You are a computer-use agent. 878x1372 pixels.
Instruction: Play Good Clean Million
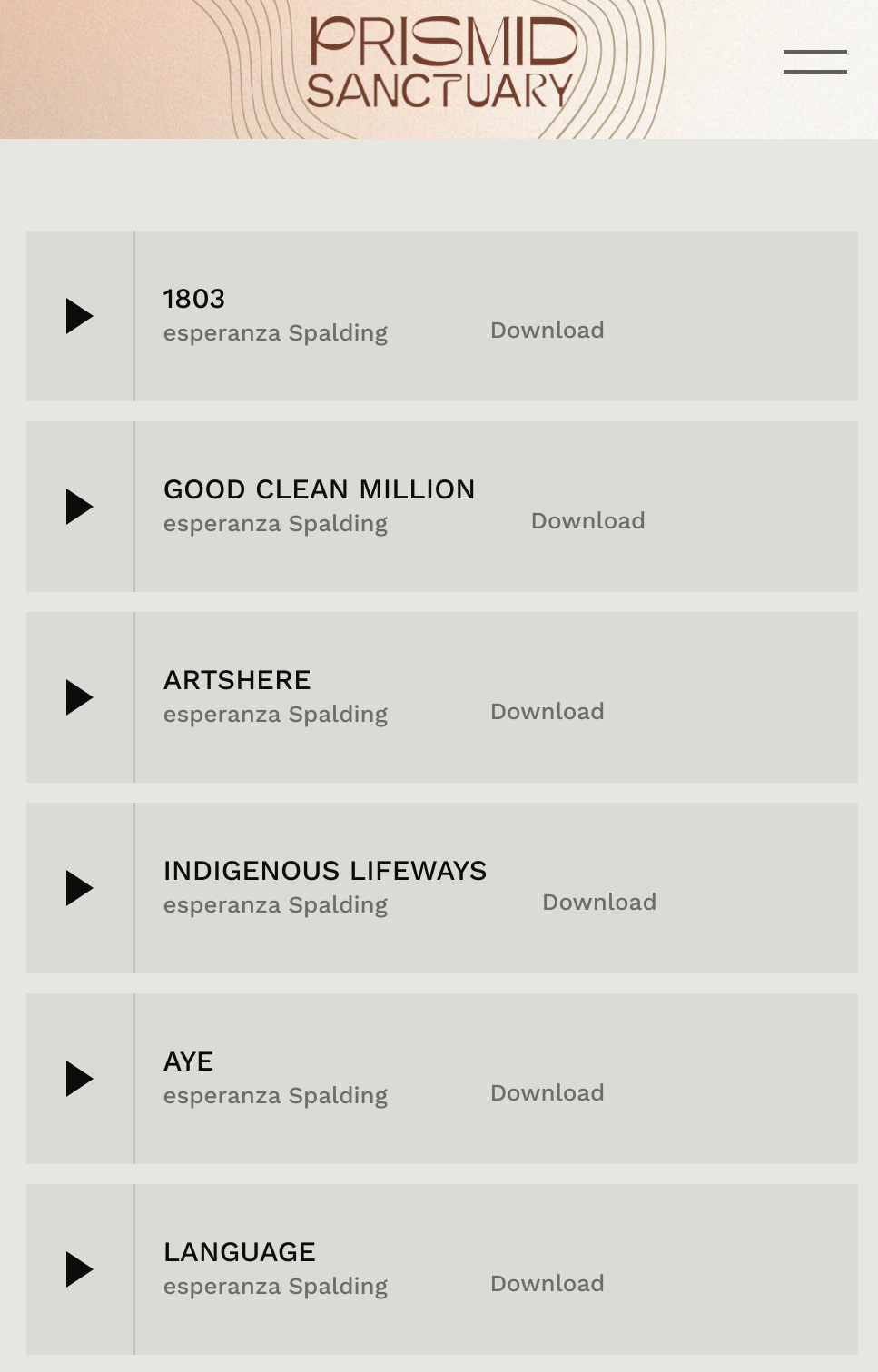[x=80, y=507]
